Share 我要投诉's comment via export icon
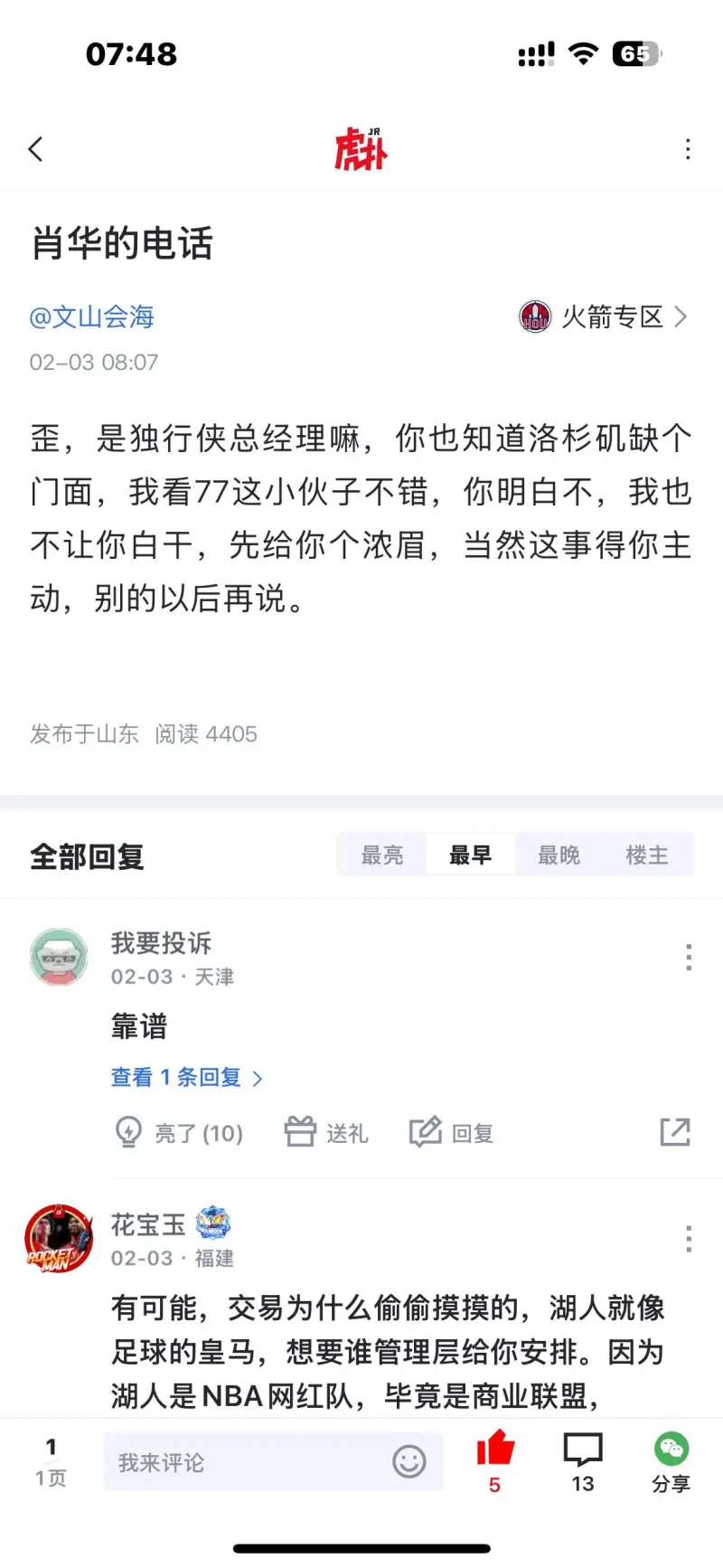This screenshot has height=1568, width=723. (674, 1132)
